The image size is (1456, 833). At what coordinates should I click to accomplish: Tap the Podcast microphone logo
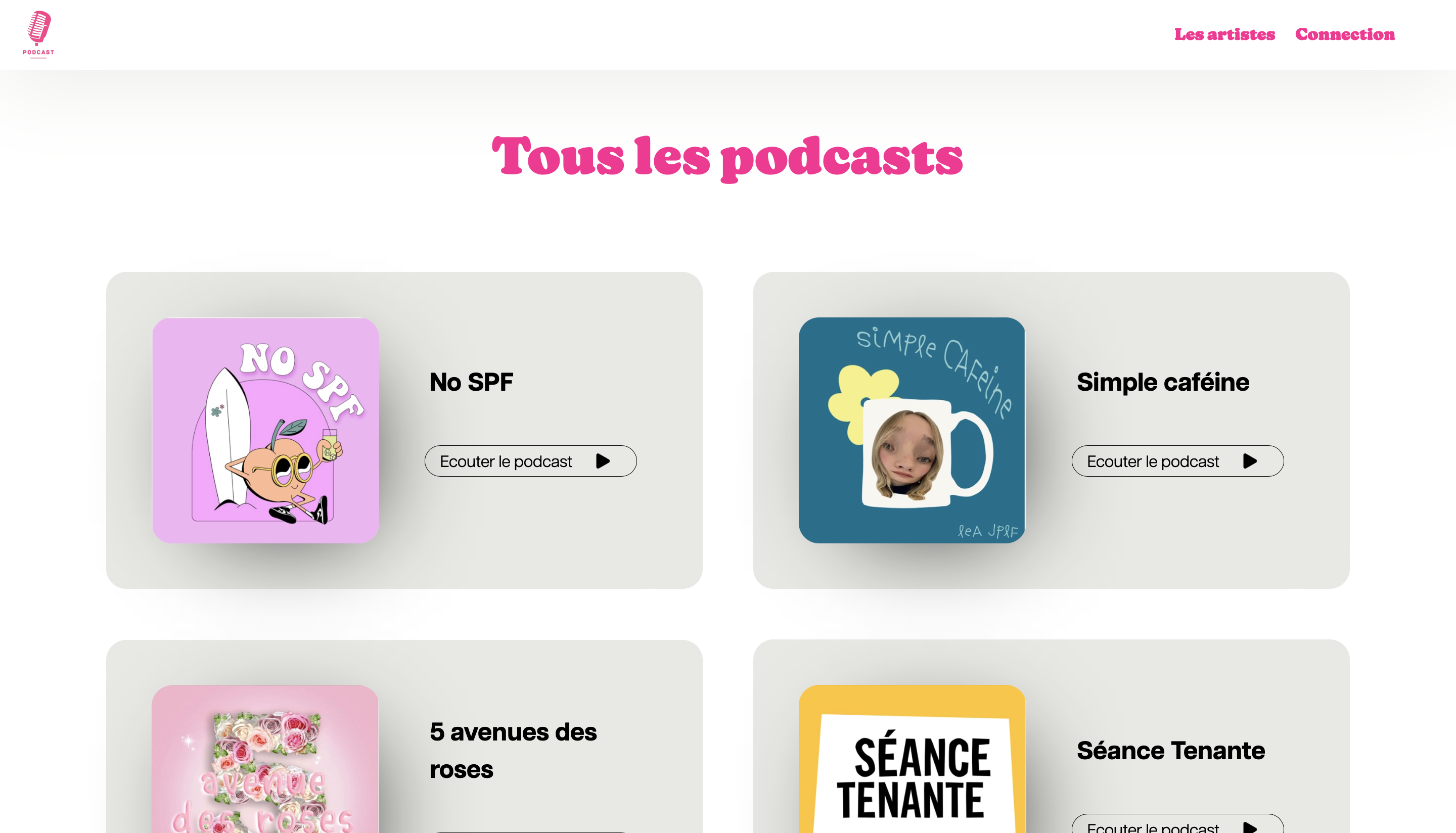pos(38,34)
